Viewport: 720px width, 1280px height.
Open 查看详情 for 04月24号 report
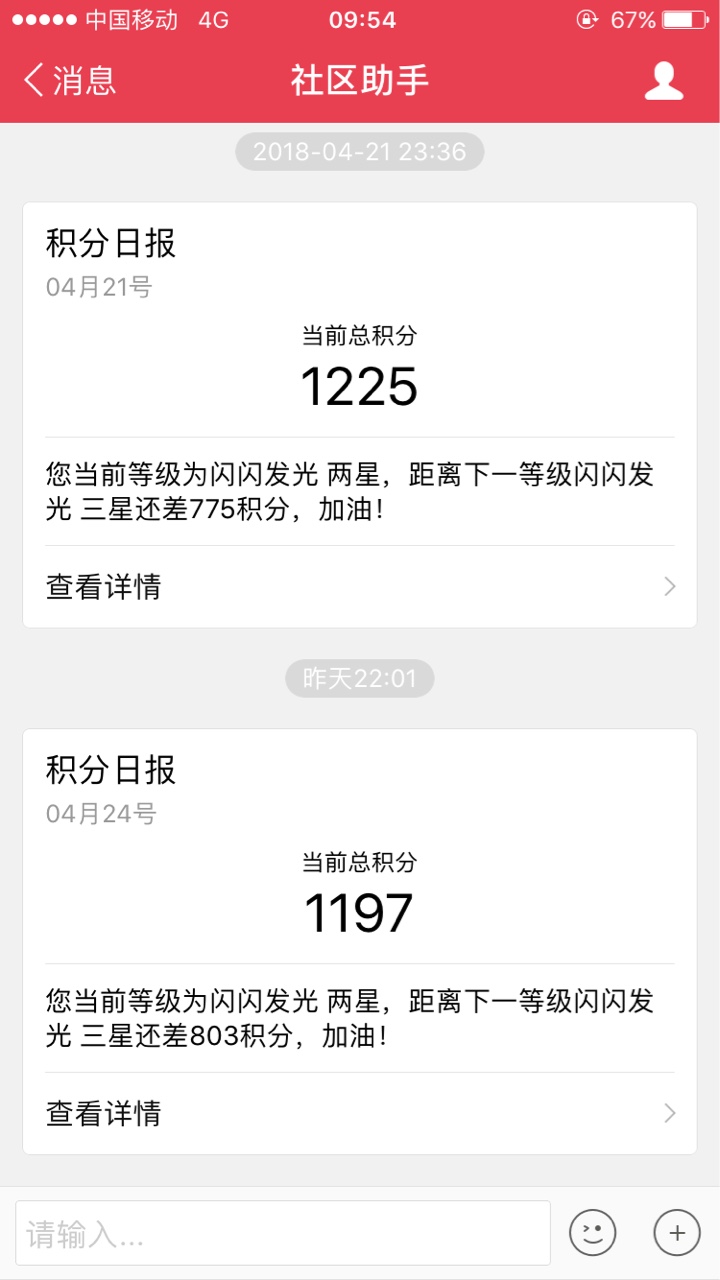(360, 1113)
